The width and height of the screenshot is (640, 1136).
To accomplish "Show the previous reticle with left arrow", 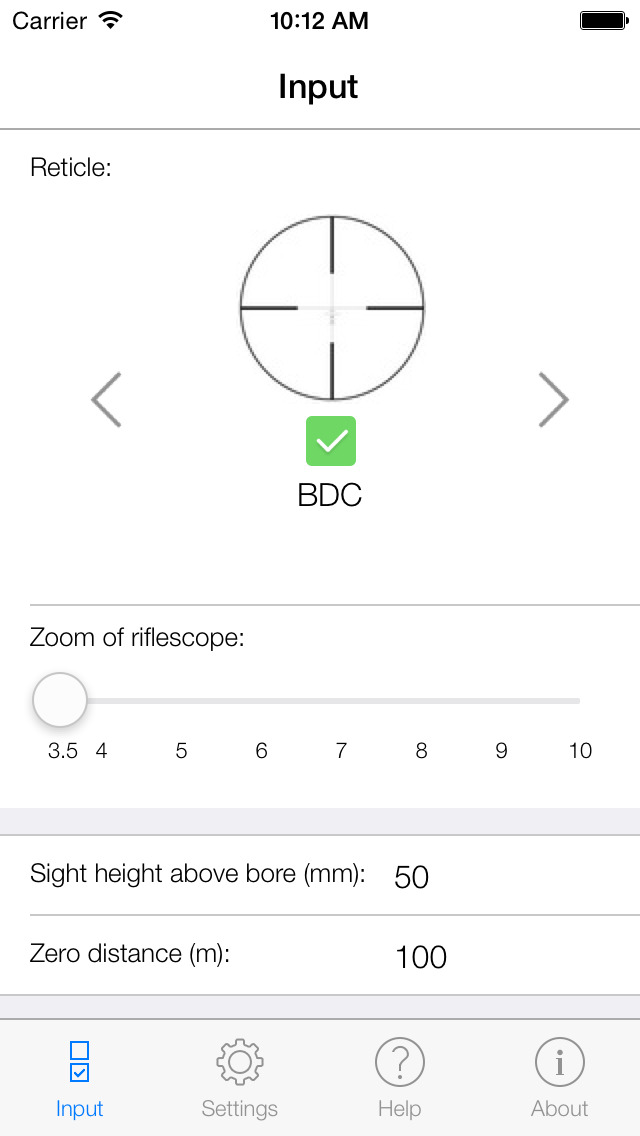I will [107, 400].
